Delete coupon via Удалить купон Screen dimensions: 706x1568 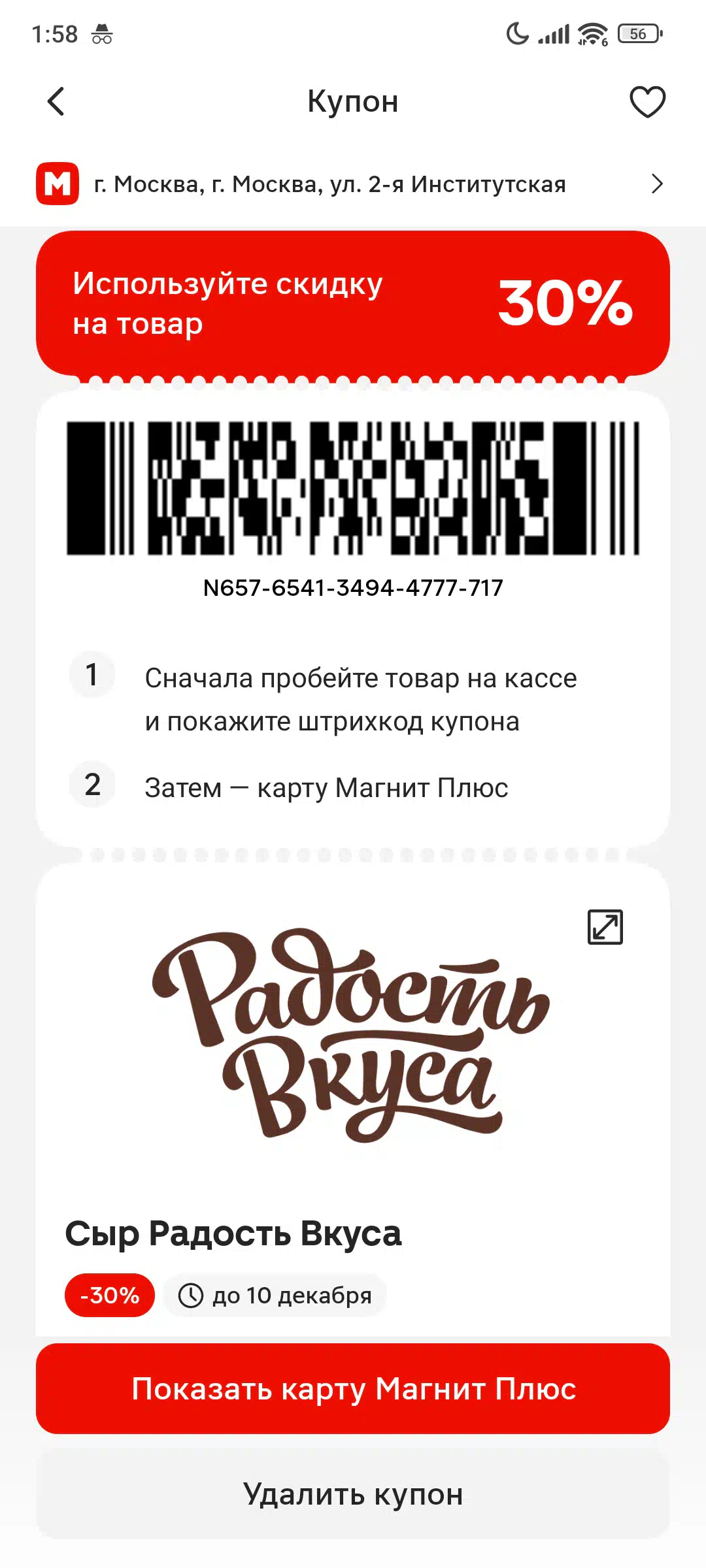(353, 1494)
